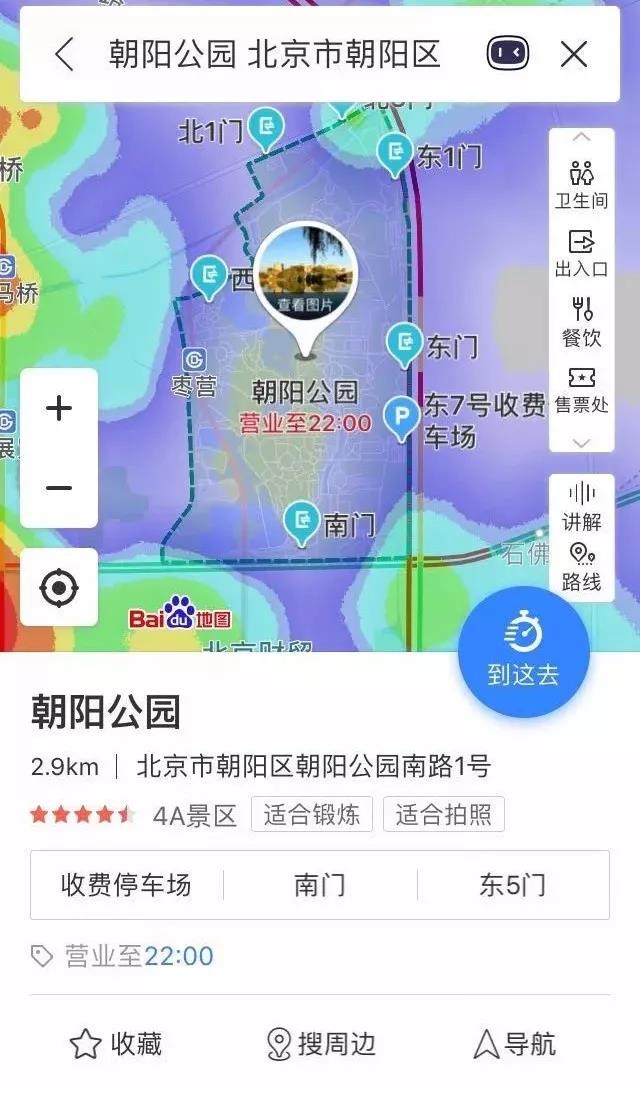Image resolution: width=640 pixels, height=1094 pixels.
Task: Select the 收费停车场 option
Action: [126, 885]
